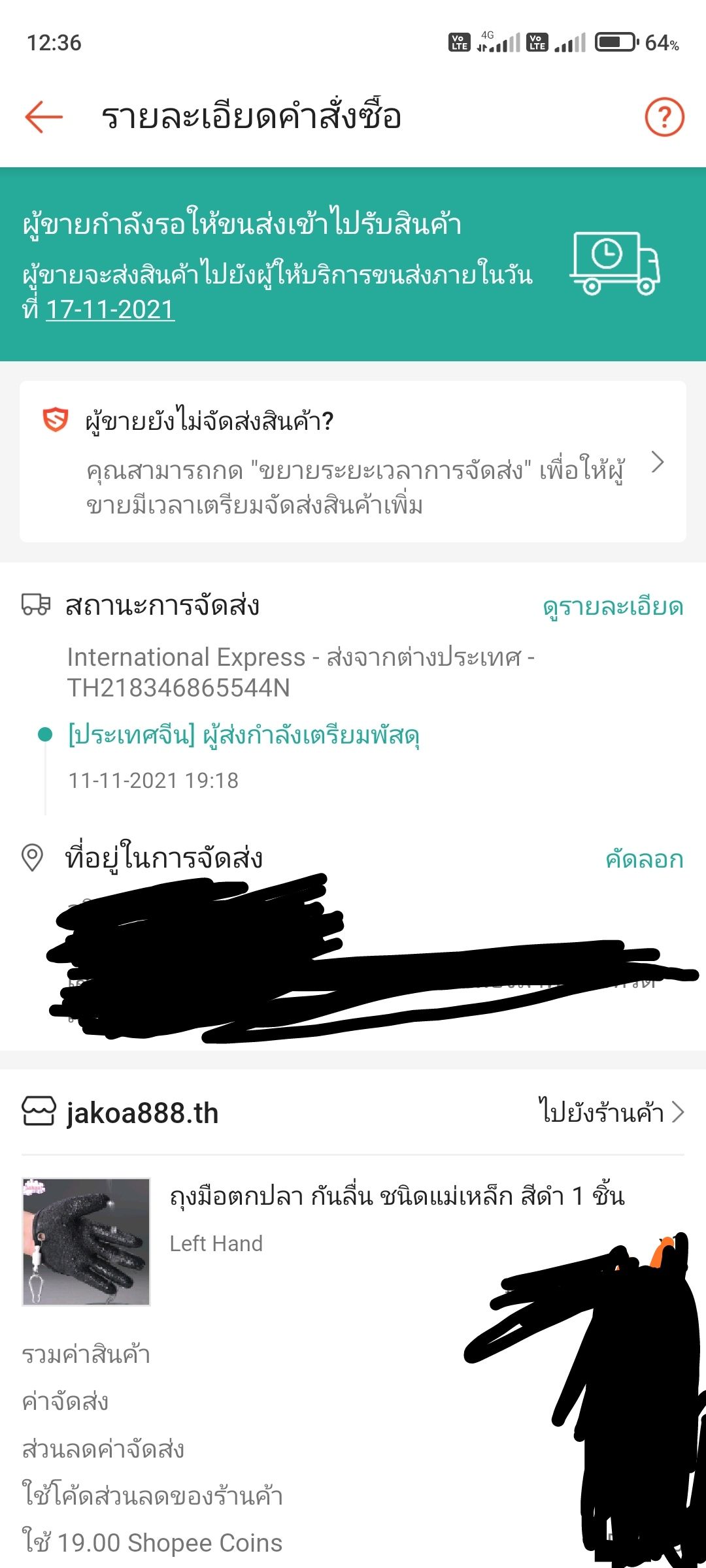This screenshot has width=706, height=1568.
Task: Go back from order details
Action: [44, 117]
